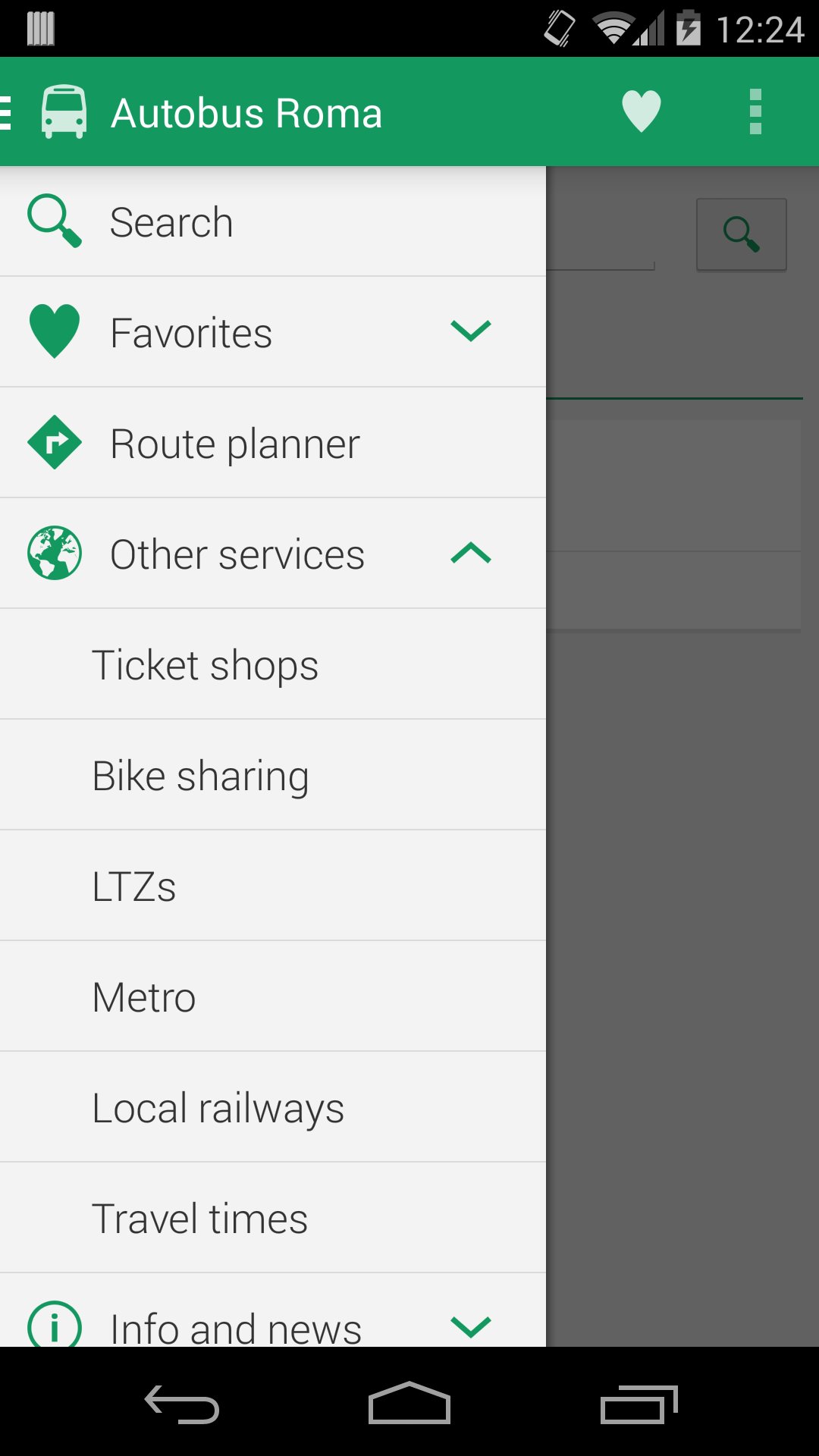Select Metro

tap(273, 996)
